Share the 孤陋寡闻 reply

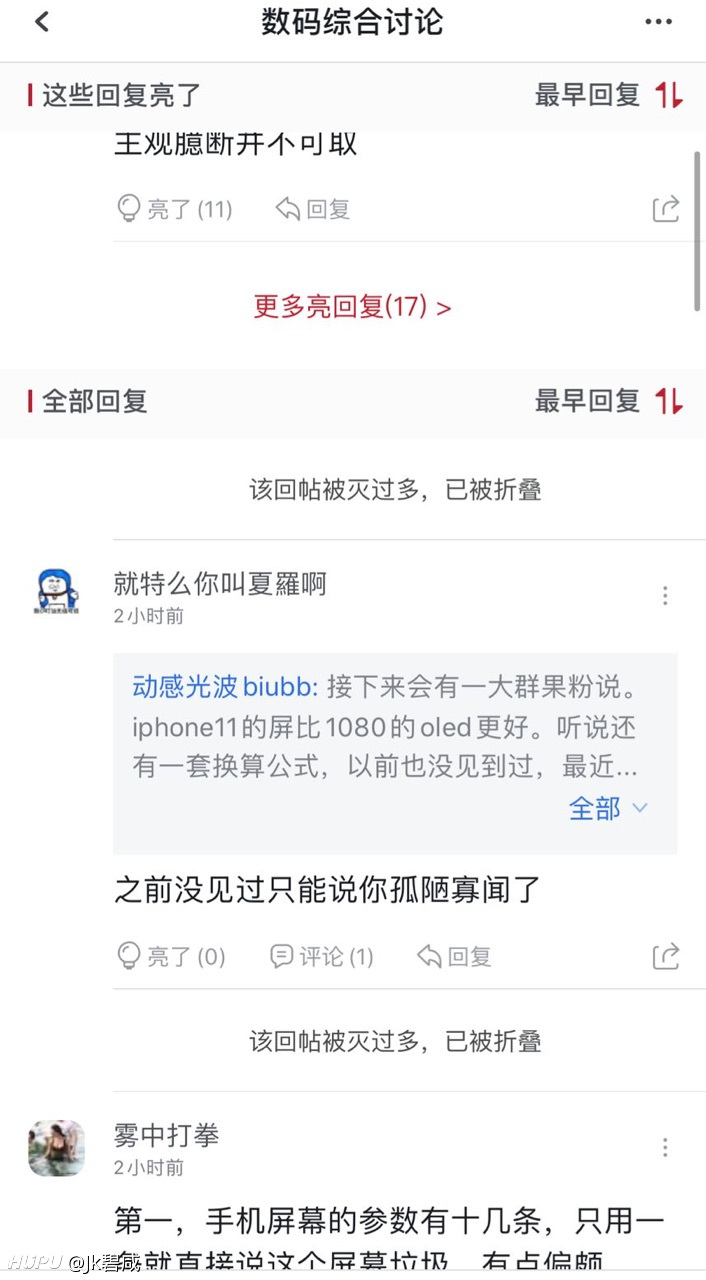tap(666, 957)
